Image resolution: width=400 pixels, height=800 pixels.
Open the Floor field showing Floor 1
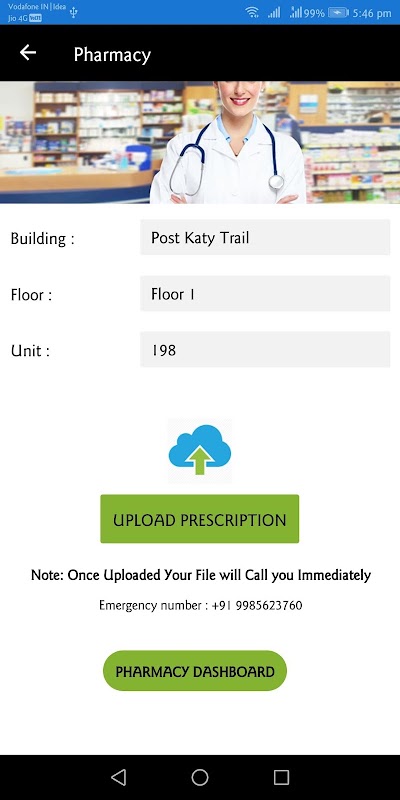pyautogui.click(x=265, y=293)
